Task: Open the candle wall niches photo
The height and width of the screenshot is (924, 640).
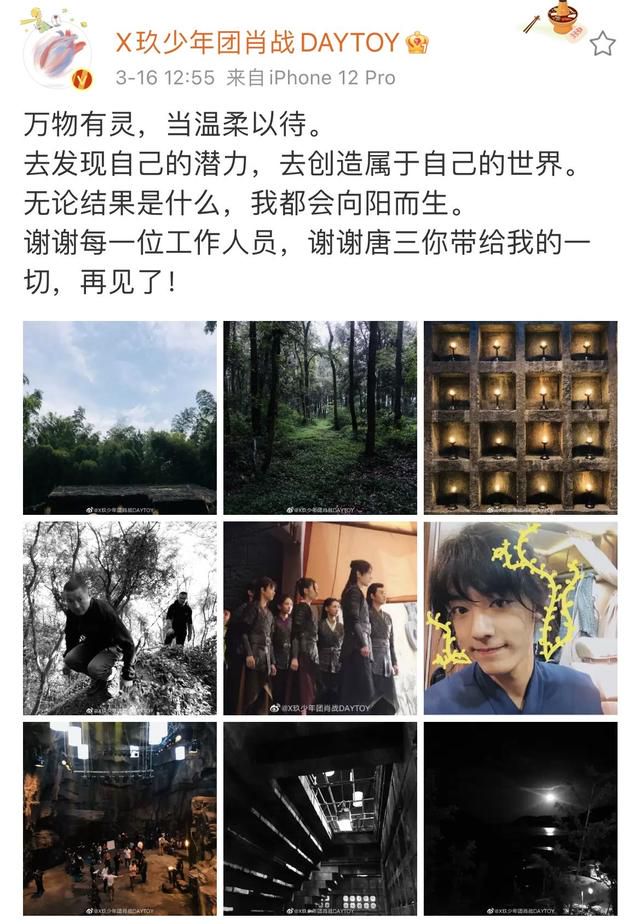Action: click(520, 417)
